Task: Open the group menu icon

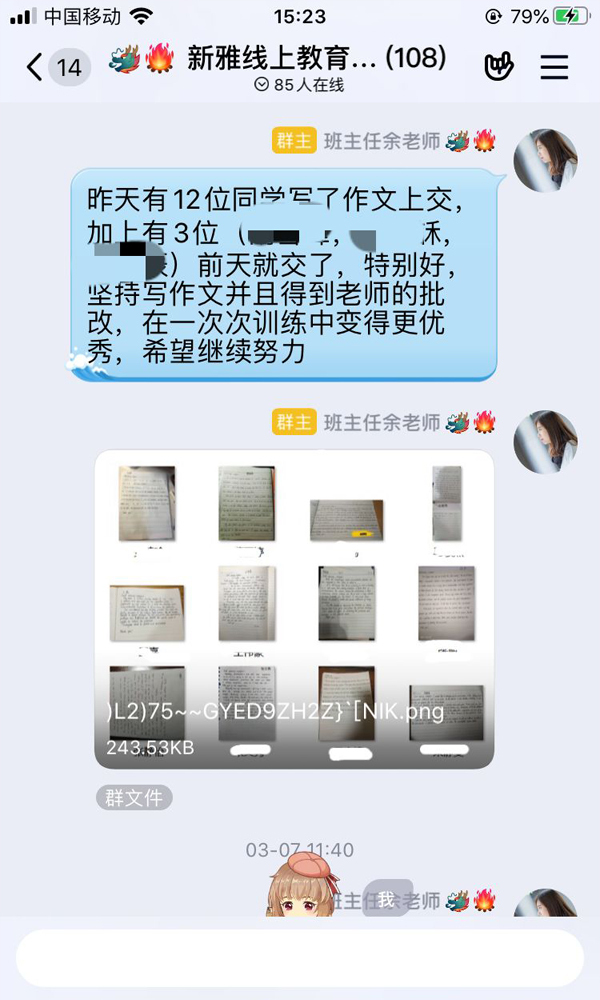Action: tap(554, 67)
